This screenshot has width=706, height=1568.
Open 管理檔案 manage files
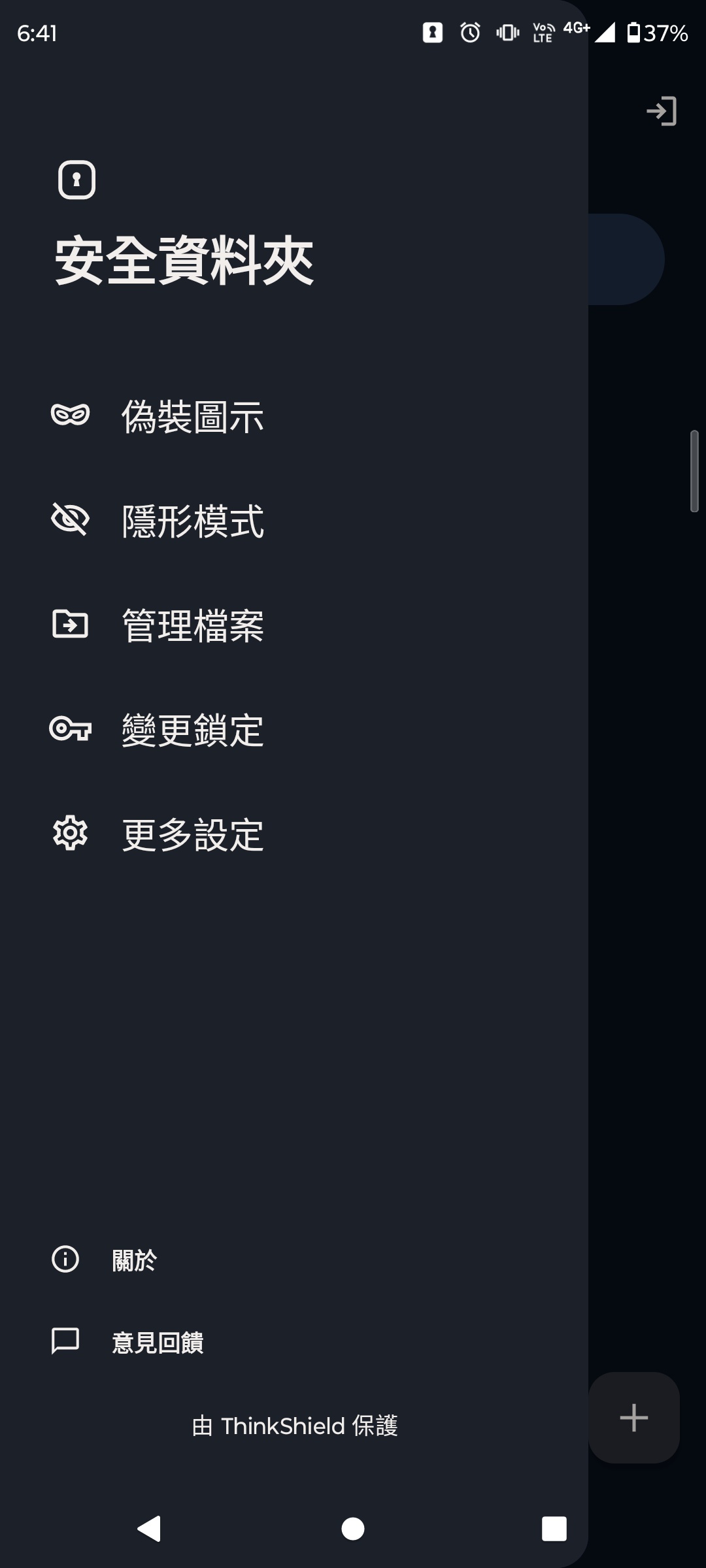coord(192,625)
